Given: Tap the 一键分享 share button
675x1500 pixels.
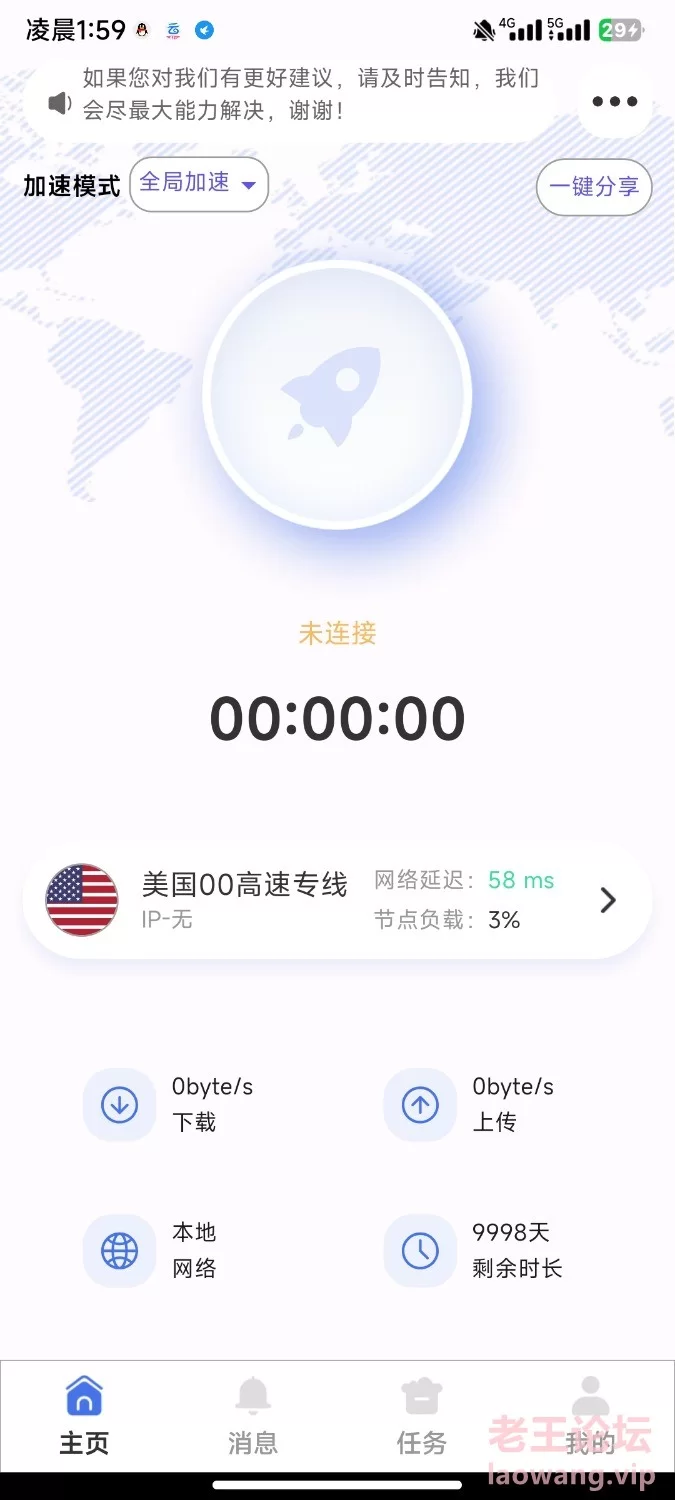Looking at the screenshot, I should click(594, 187).
